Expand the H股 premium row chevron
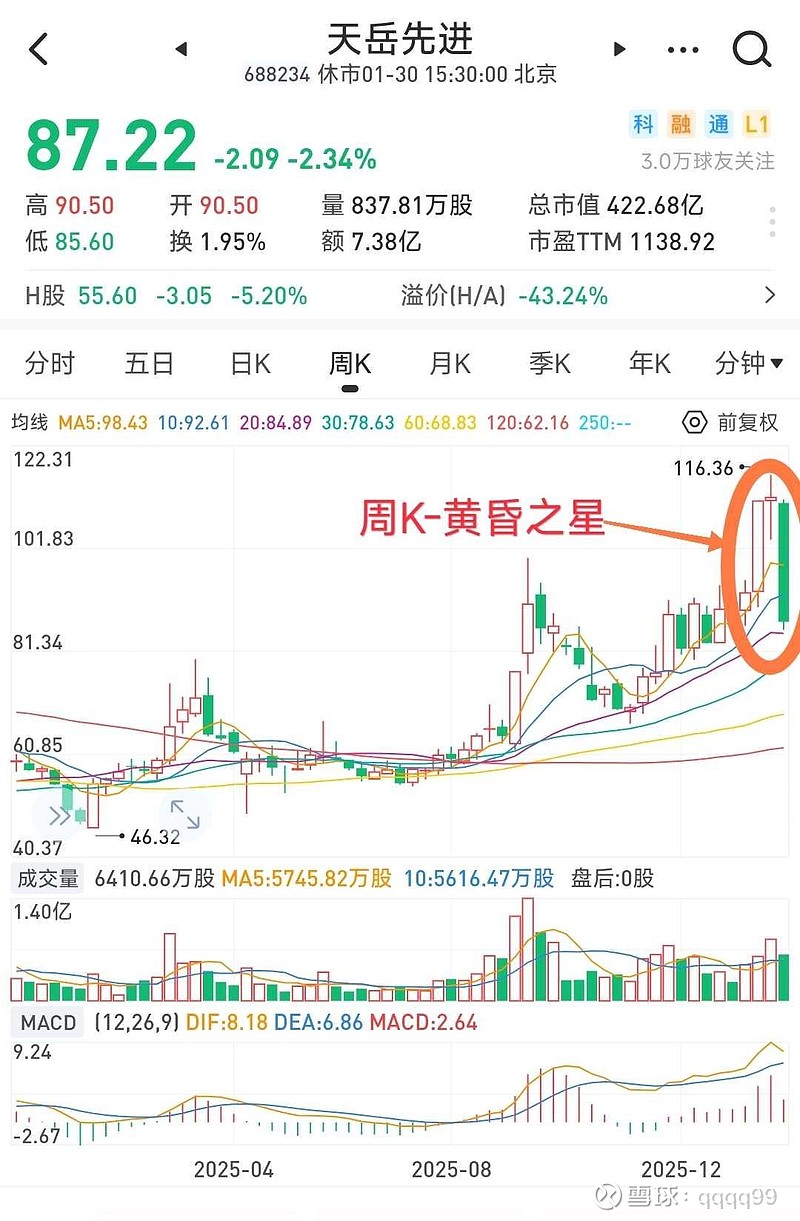This screenshot has height=1221, width=800. point(768,295)
